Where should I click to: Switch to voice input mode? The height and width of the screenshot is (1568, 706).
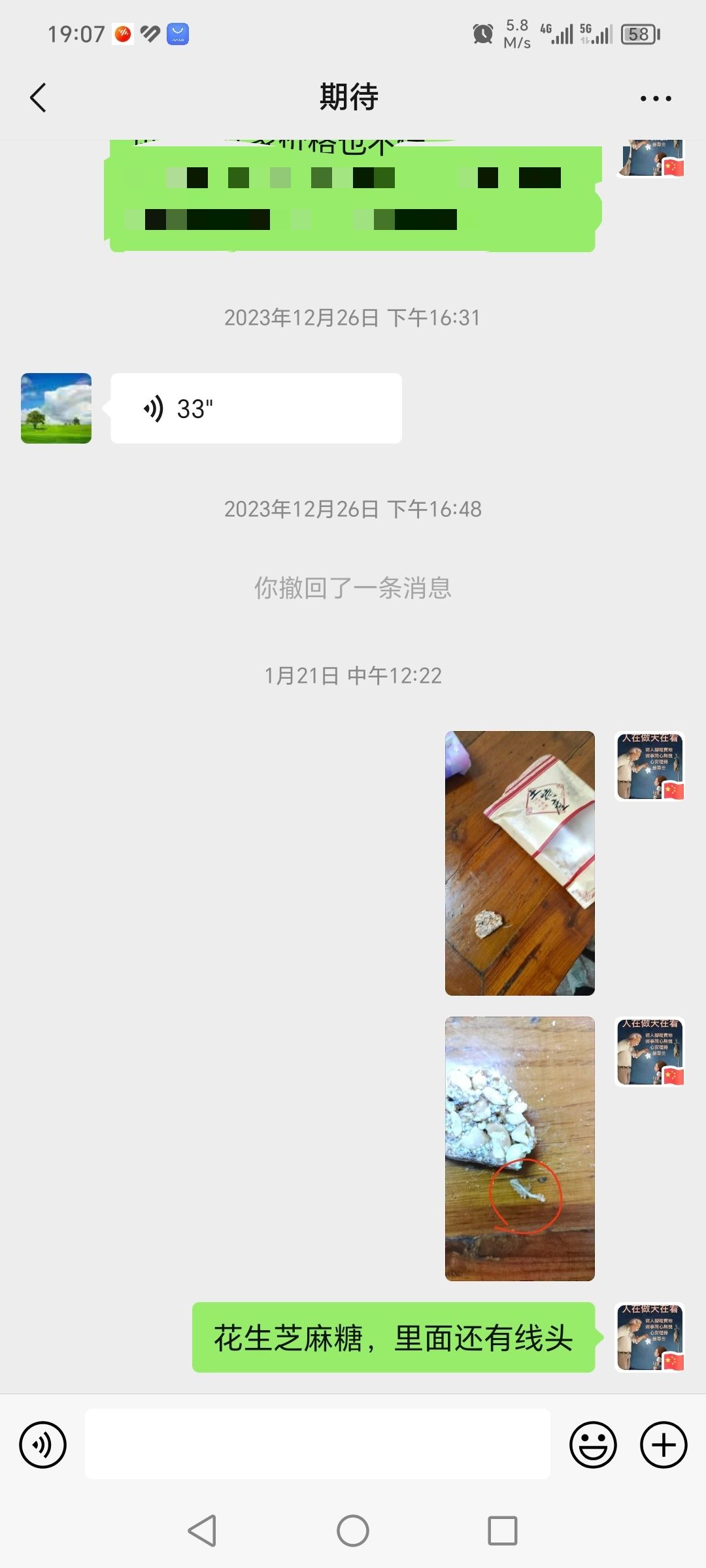click(x=43, y=1445)
